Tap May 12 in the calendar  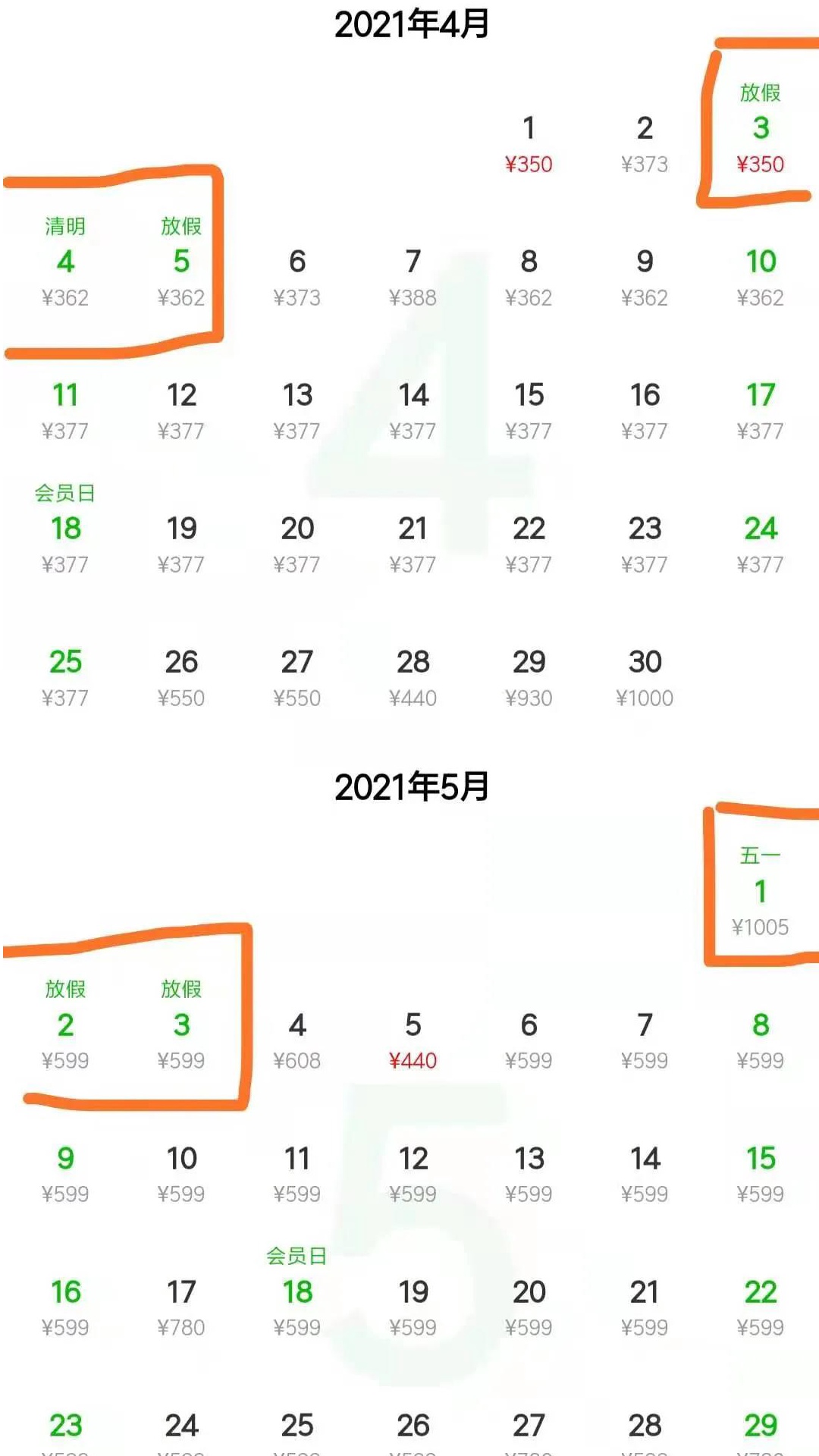[413, 1173]
